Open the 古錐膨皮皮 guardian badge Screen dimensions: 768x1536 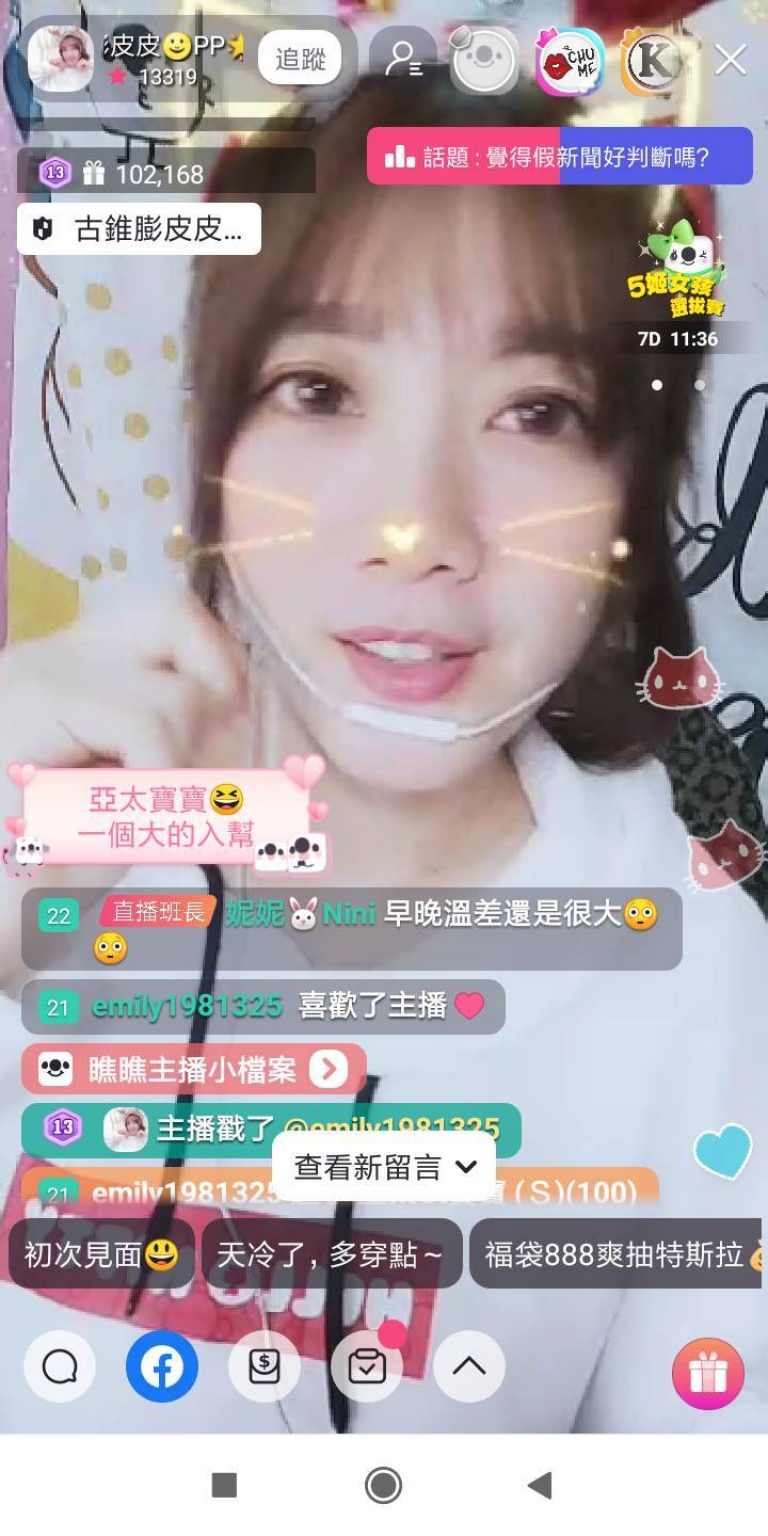click(x=139, y=229)
